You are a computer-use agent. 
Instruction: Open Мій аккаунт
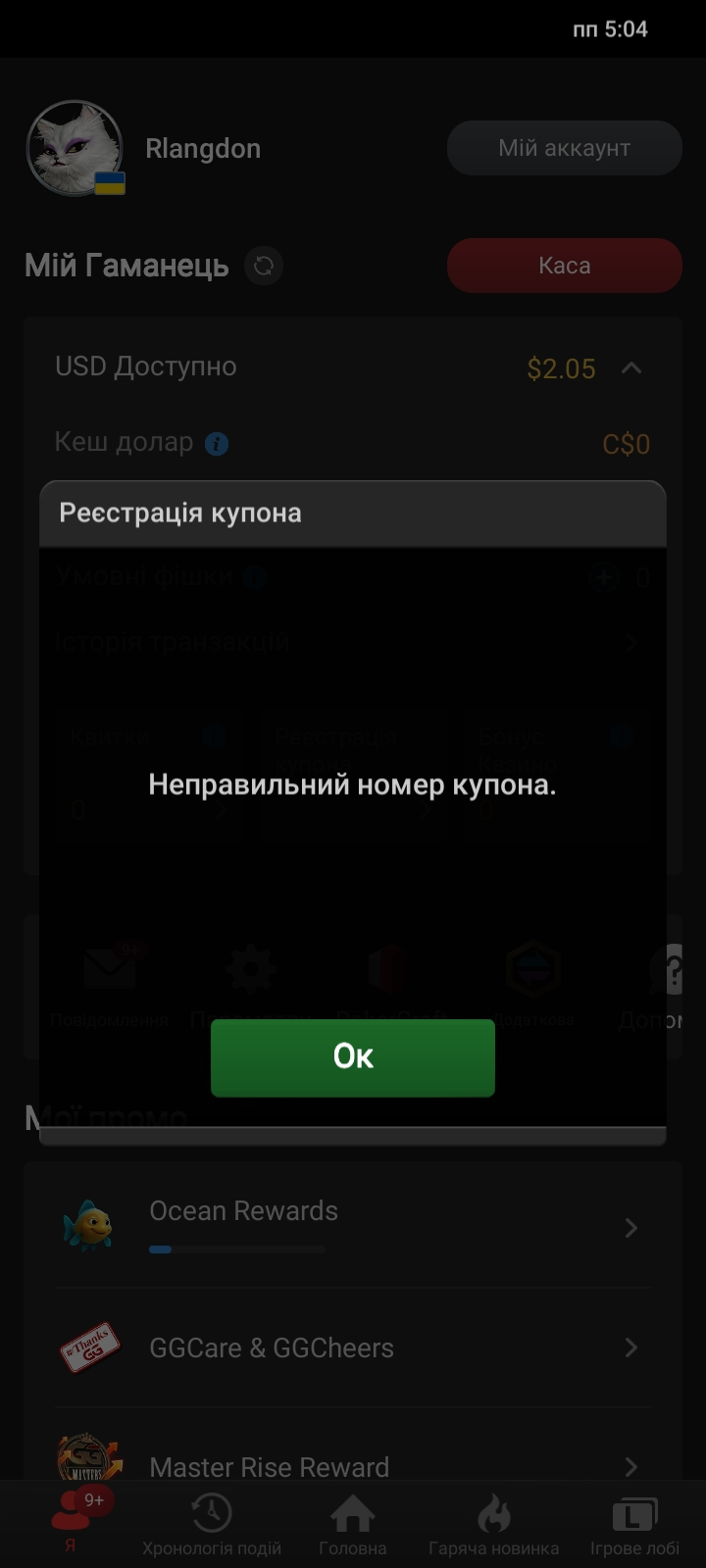(x=564, y=148)
